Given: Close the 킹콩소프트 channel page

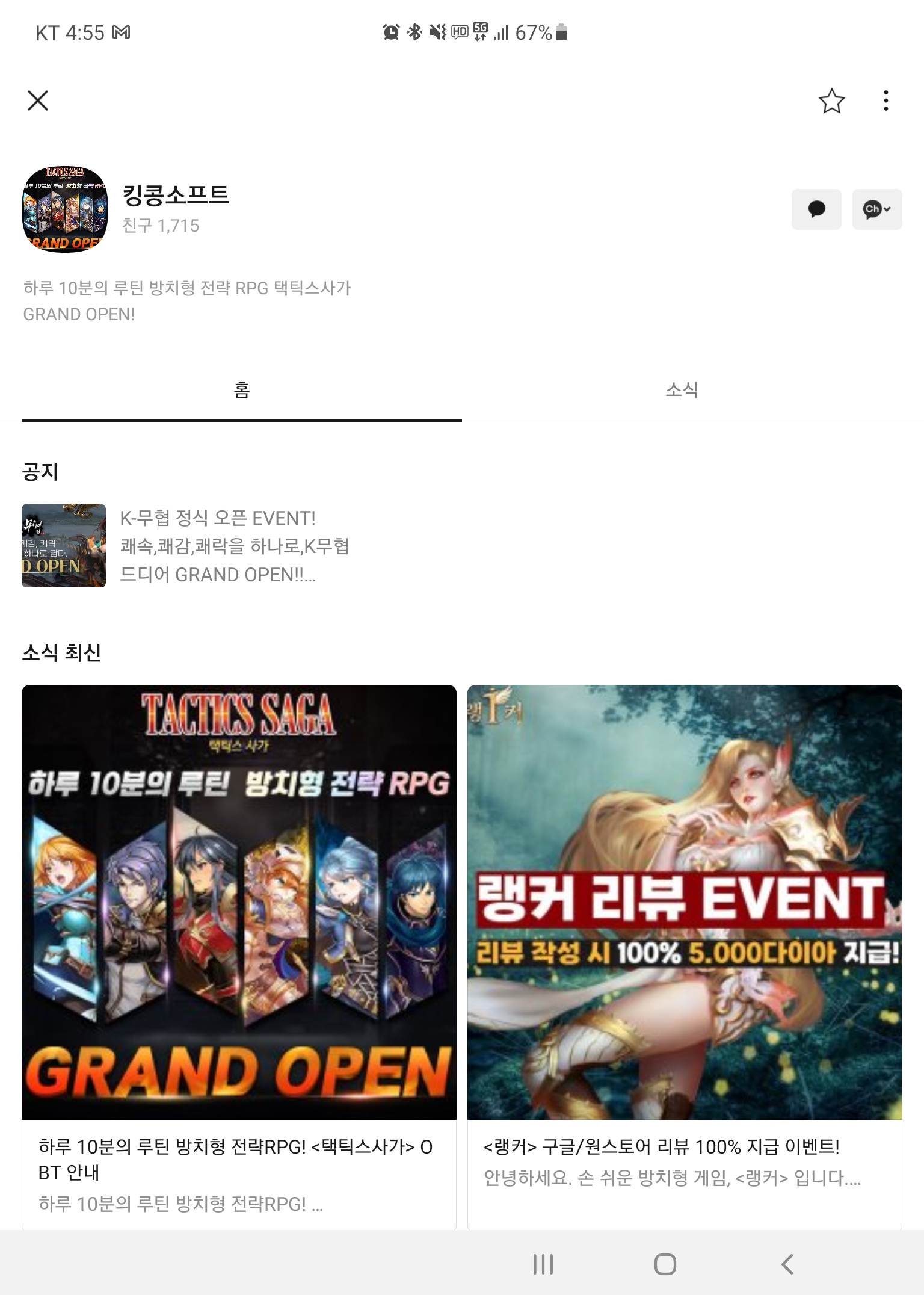Looking at the screenshot, I should pos(38,100).
